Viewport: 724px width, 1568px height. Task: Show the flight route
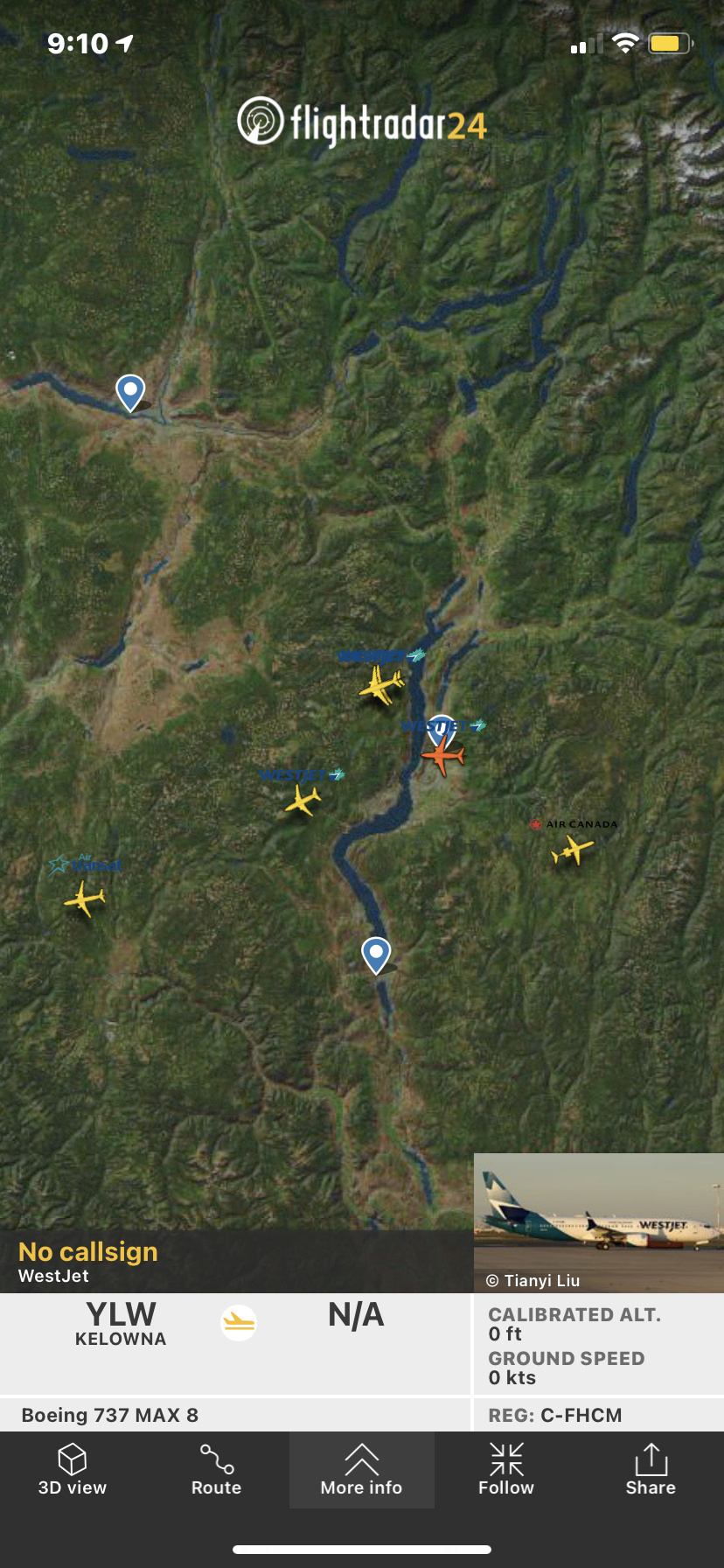[x=216, y=1469]
